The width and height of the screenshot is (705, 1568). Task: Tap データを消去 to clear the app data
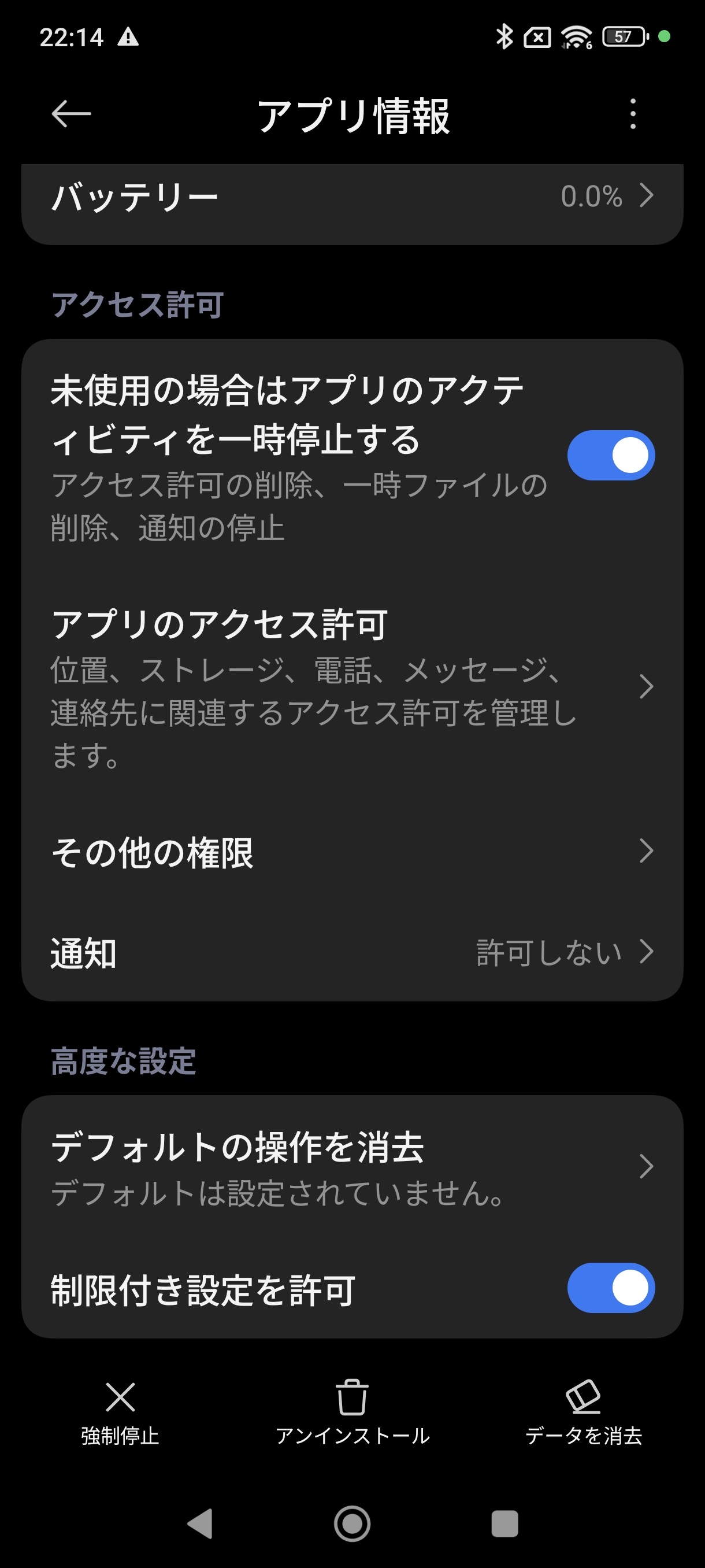tap(583, 1413)
